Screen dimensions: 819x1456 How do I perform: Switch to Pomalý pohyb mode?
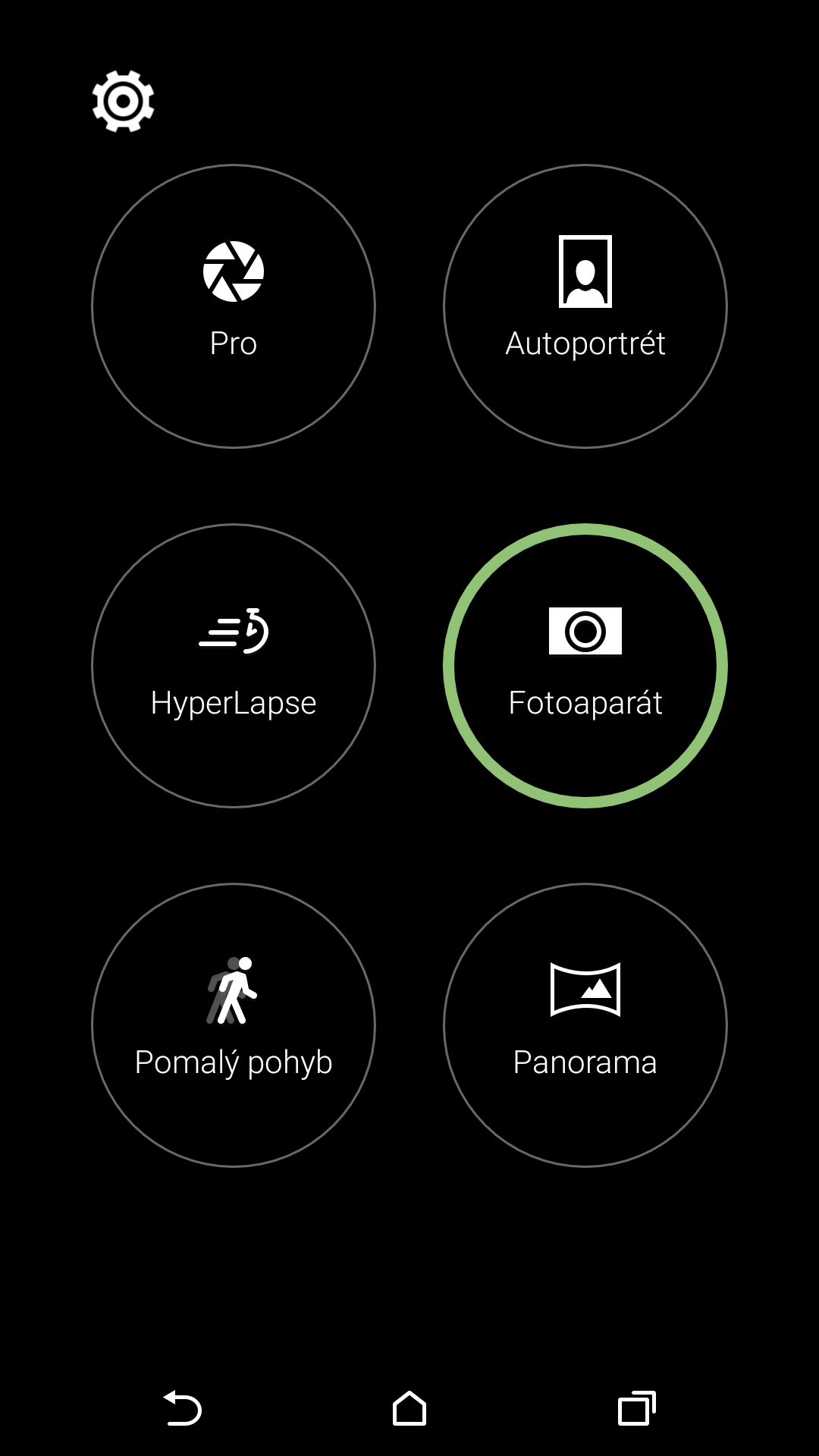234,1025
